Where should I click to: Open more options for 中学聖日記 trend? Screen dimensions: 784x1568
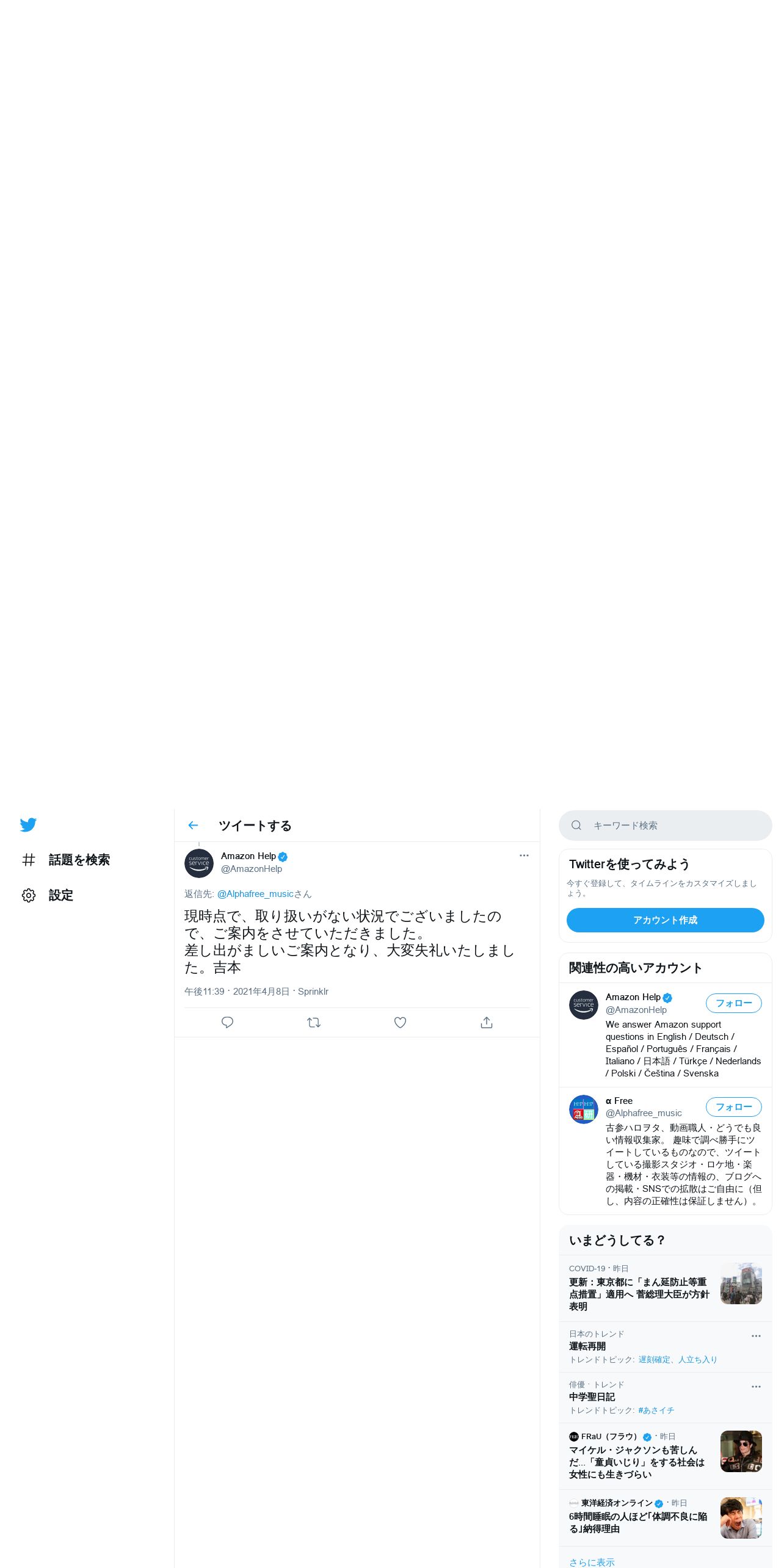coord(756,1387)
